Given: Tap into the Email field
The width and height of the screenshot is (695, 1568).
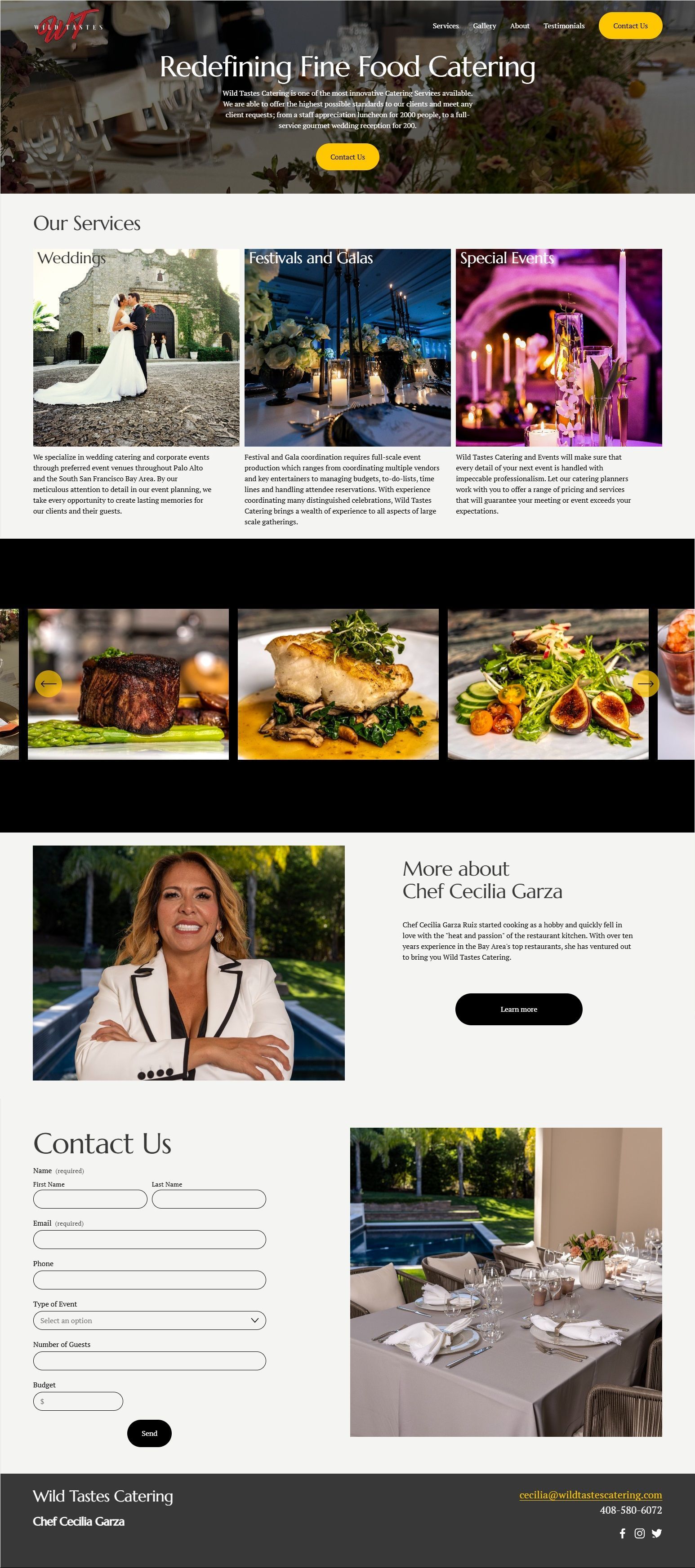Looking at the screenshot, I should 149,1239.
